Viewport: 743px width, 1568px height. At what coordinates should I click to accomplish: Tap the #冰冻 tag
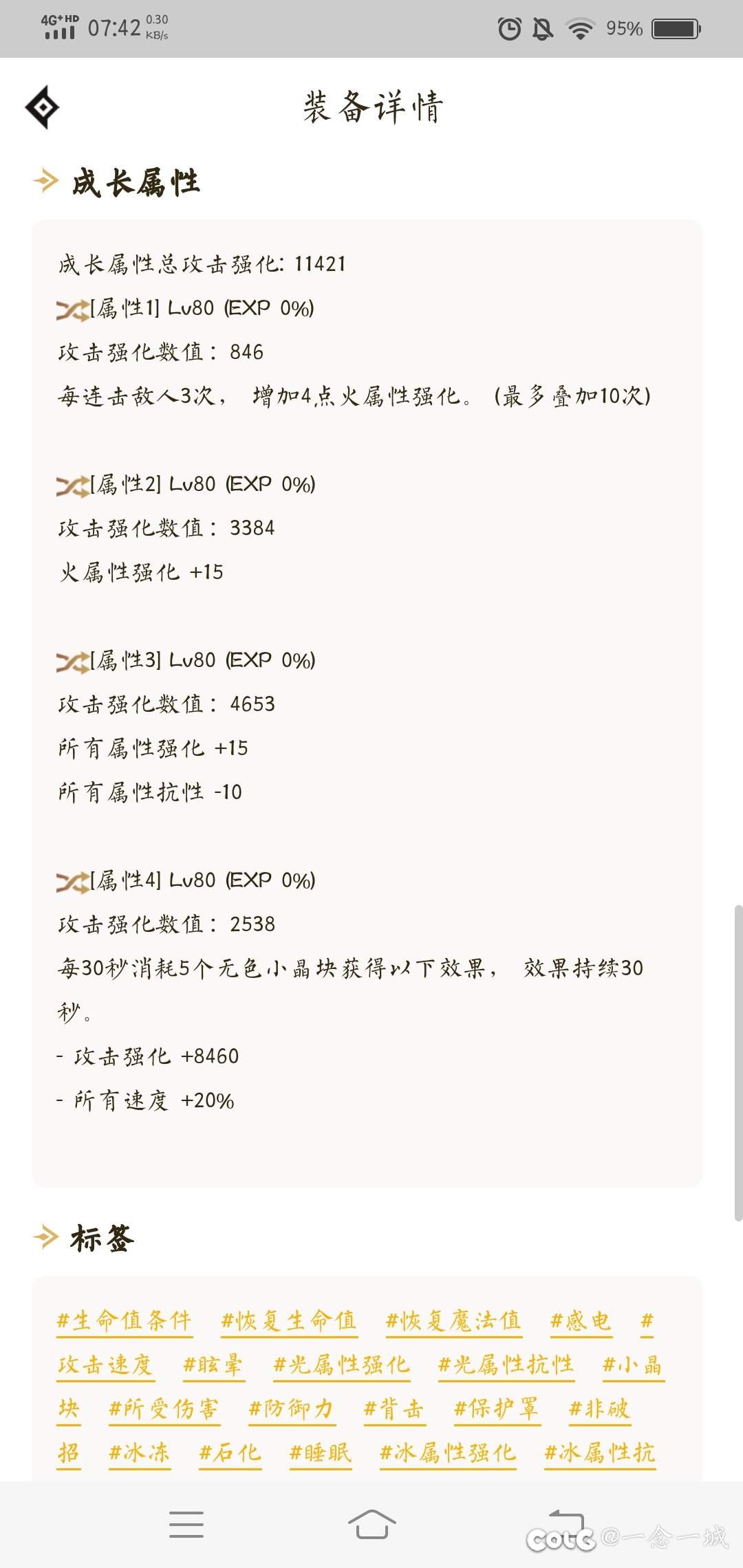(x=140, y=1453)
